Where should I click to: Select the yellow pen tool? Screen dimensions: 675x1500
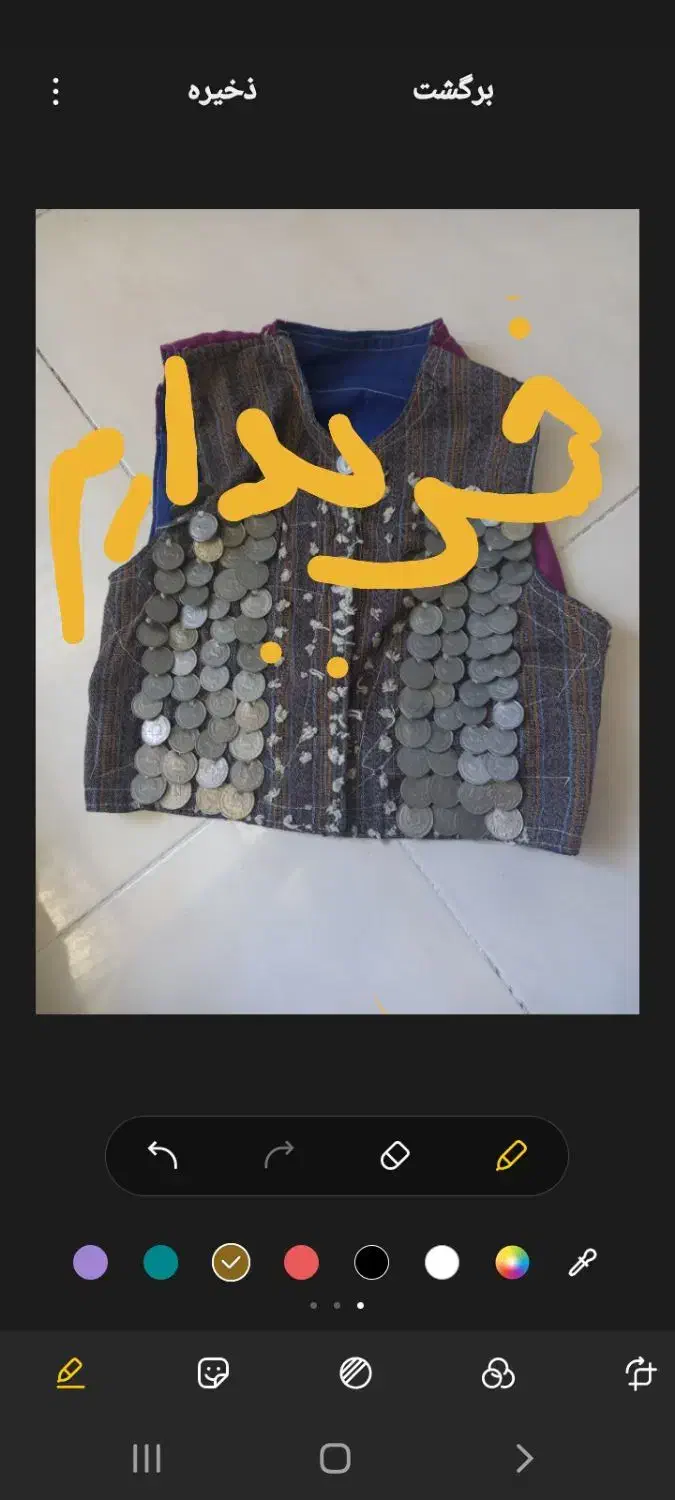510,1156
